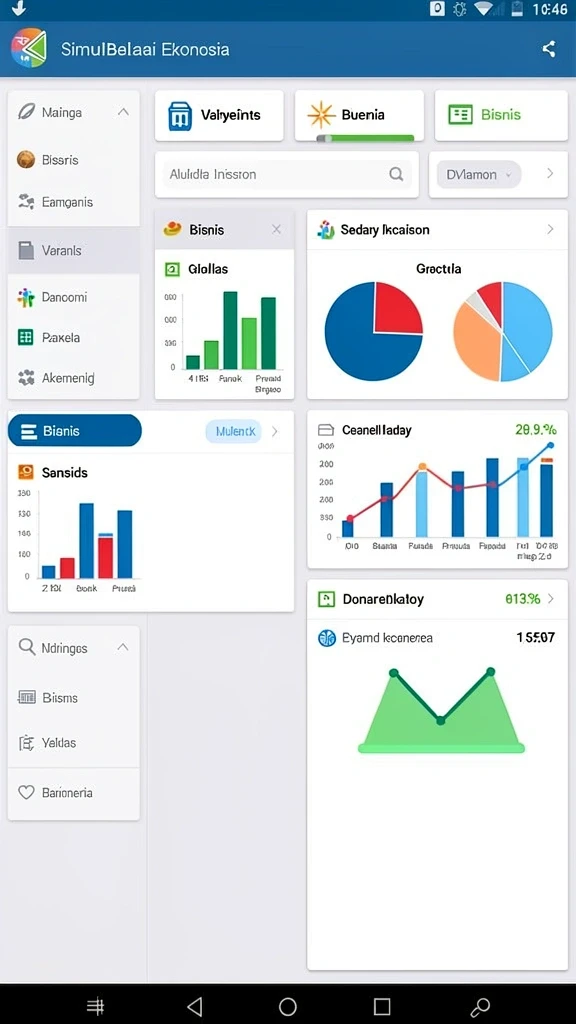Viewport: 576px width, 1024px height.
Task: Tap the blue Bianis button
Action: pos(74,430)
